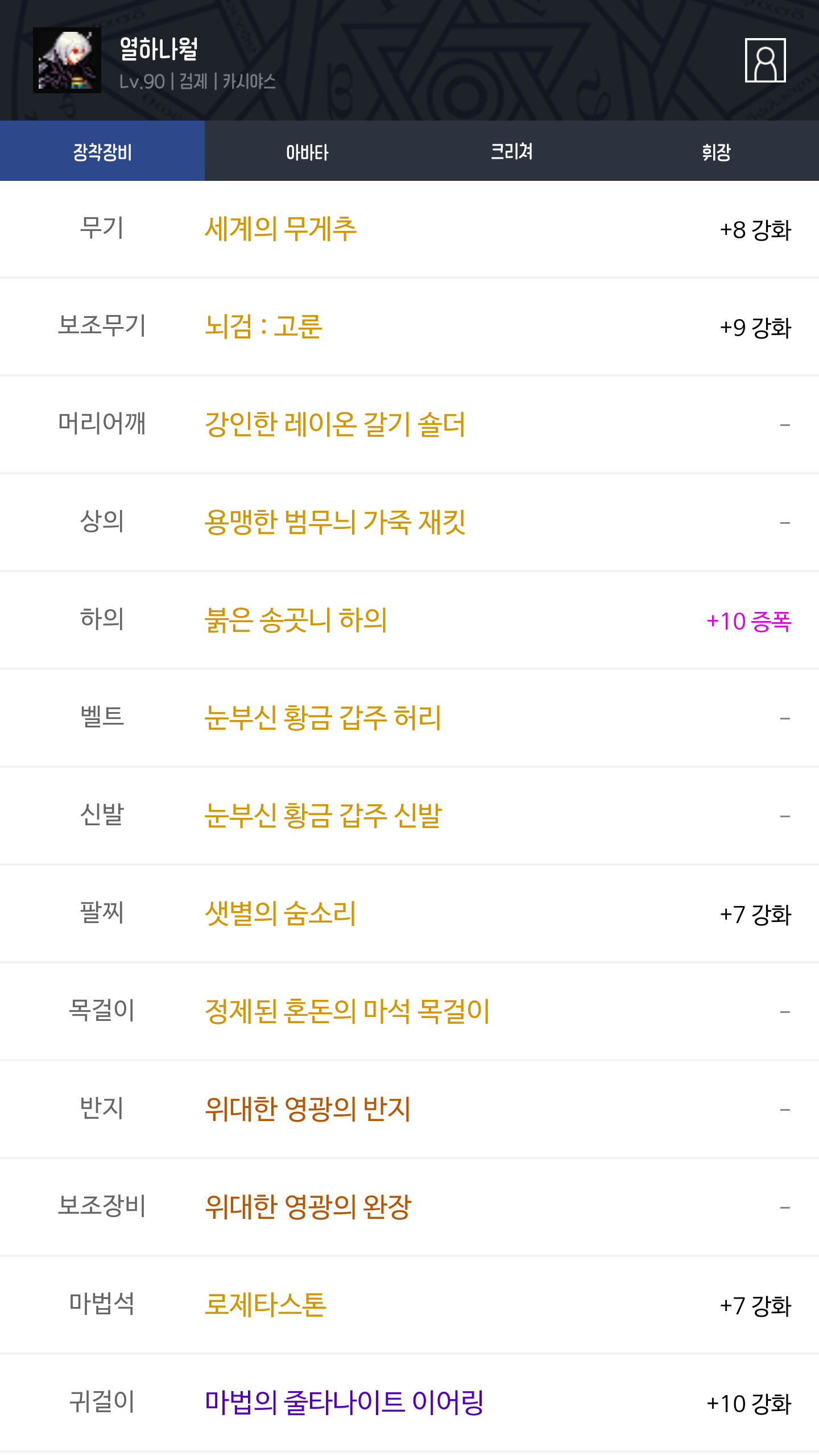Viewport: 819px width, 1456px height.
Task: Open the ring 위대한 영광의 반지
Action: point(308,1109)
